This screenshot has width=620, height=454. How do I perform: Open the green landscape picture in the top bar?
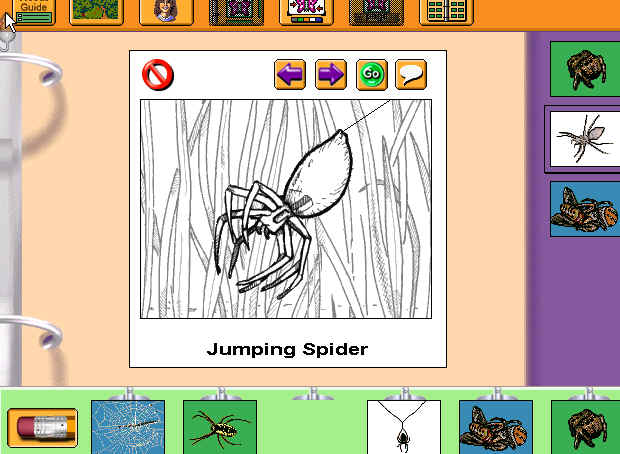click(96, 10)
